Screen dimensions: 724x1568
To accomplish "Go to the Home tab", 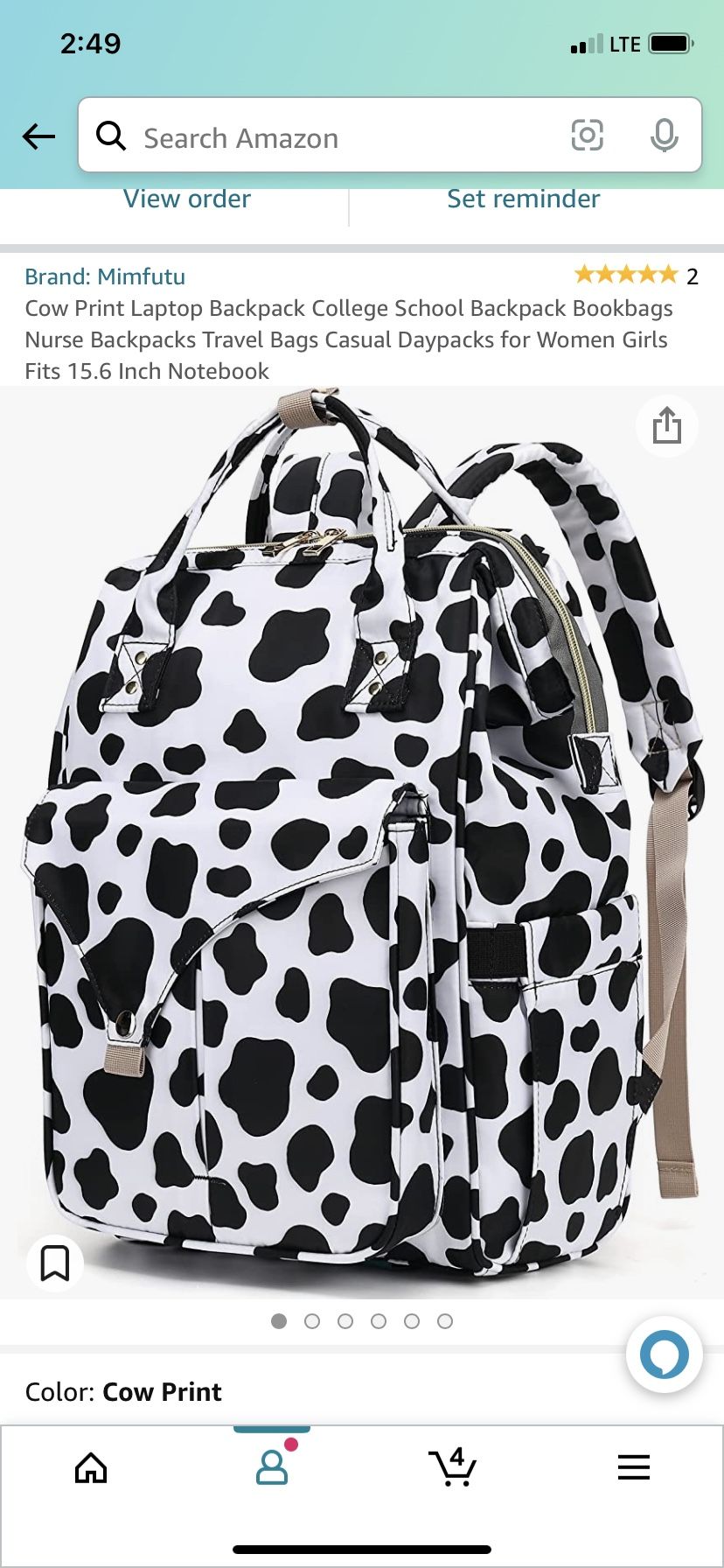I will pyautogui.click(x=91, y=1467).
